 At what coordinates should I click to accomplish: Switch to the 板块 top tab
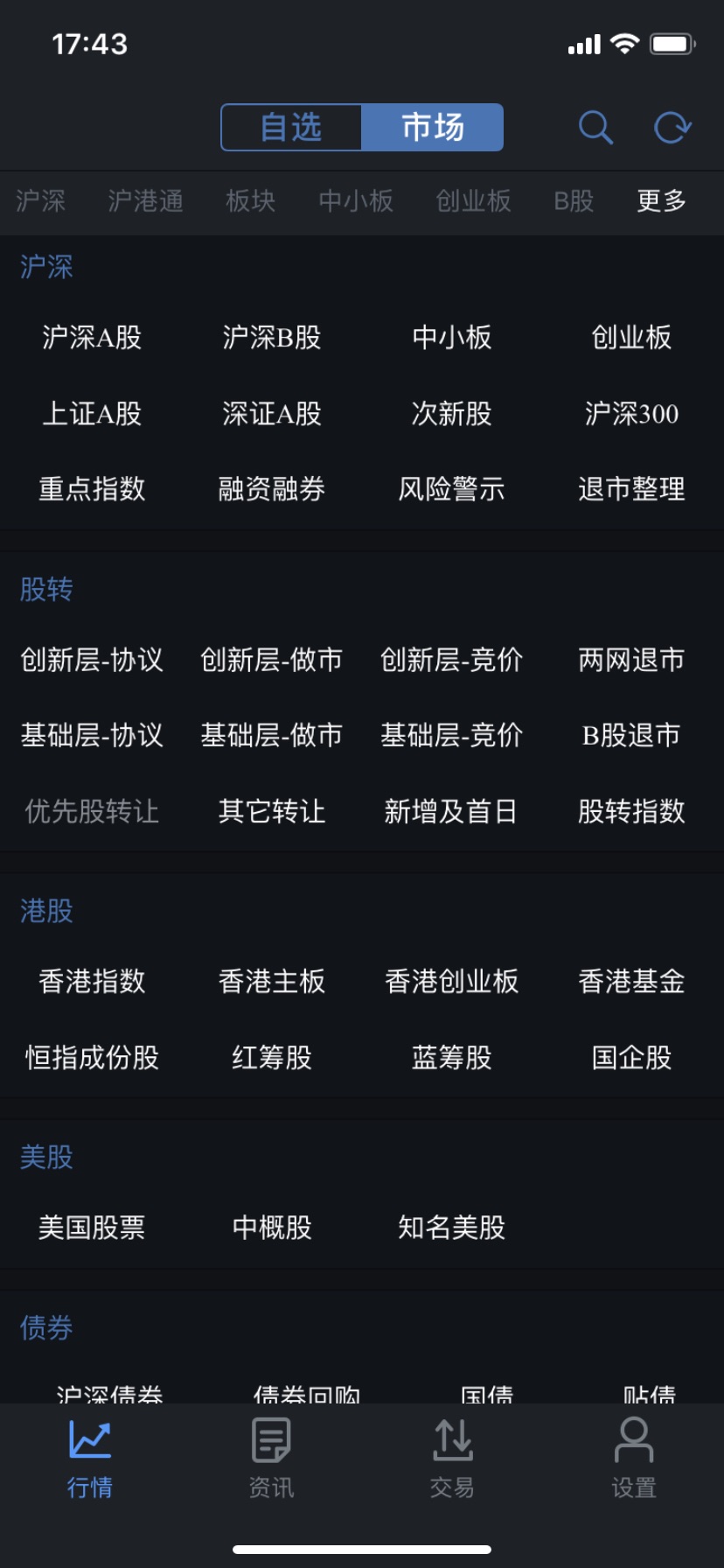250,201
